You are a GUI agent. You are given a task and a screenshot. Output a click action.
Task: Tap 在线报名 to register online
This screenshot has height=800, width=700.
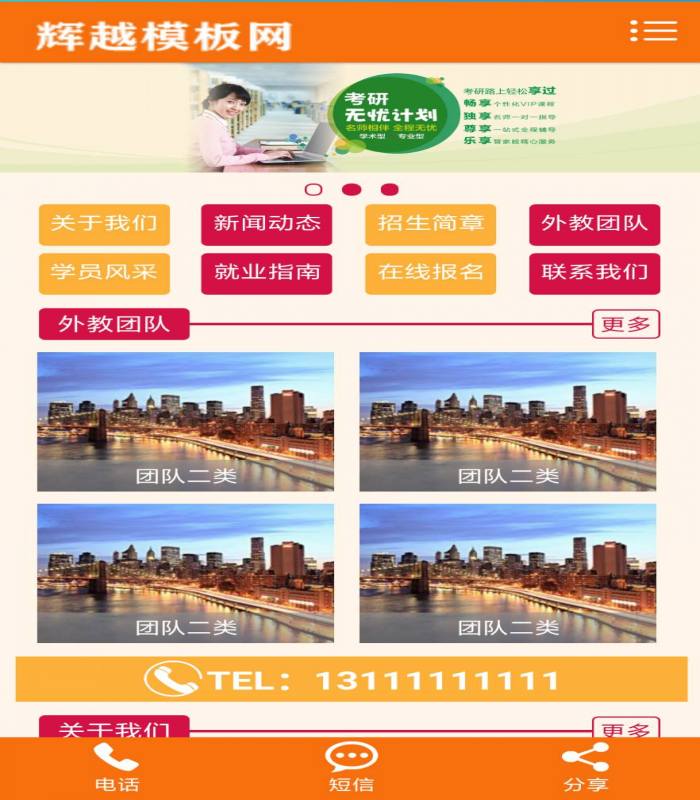click(x=430, y=273)
